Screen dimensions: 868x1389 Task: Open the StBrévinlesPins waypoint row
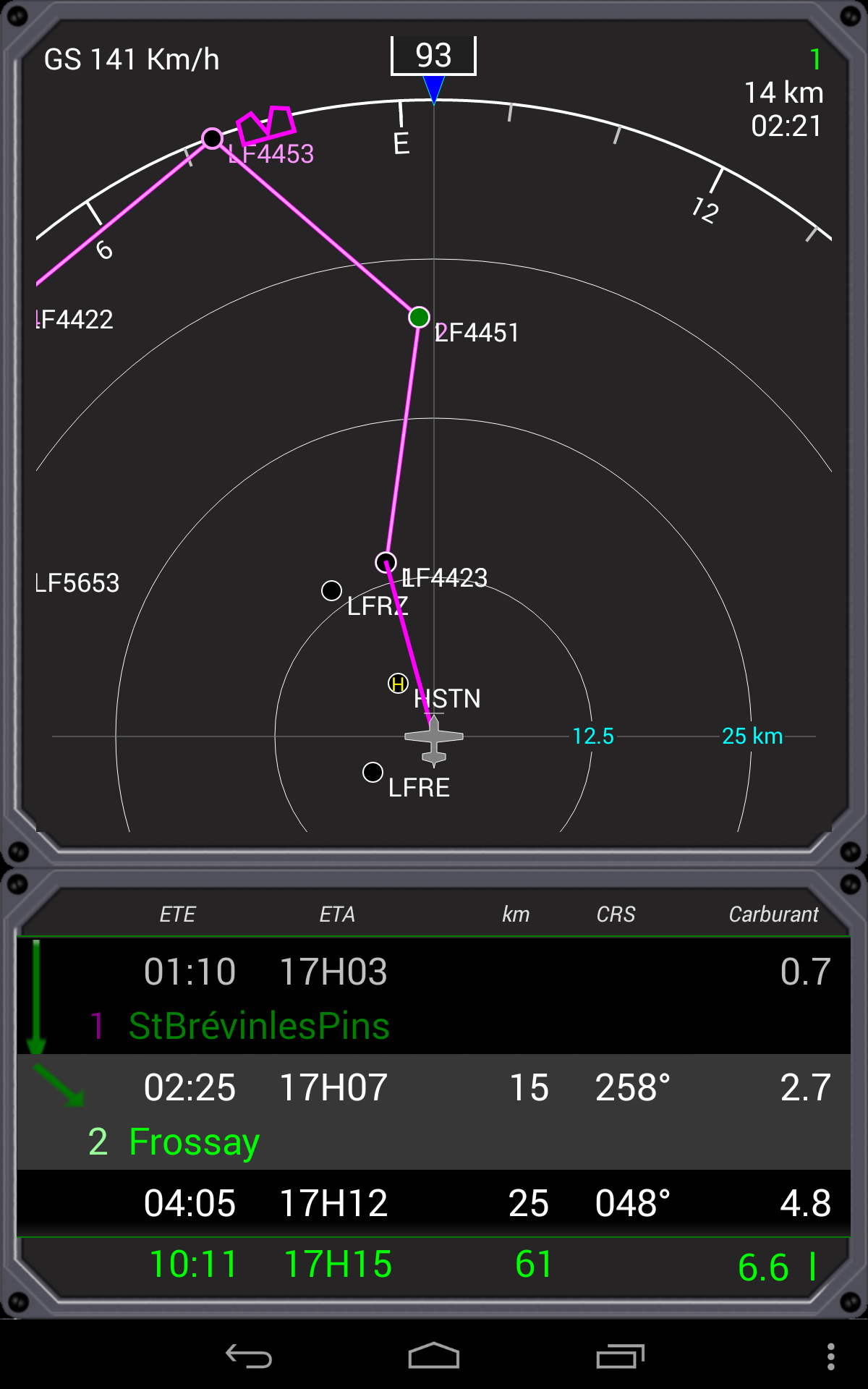434,997
